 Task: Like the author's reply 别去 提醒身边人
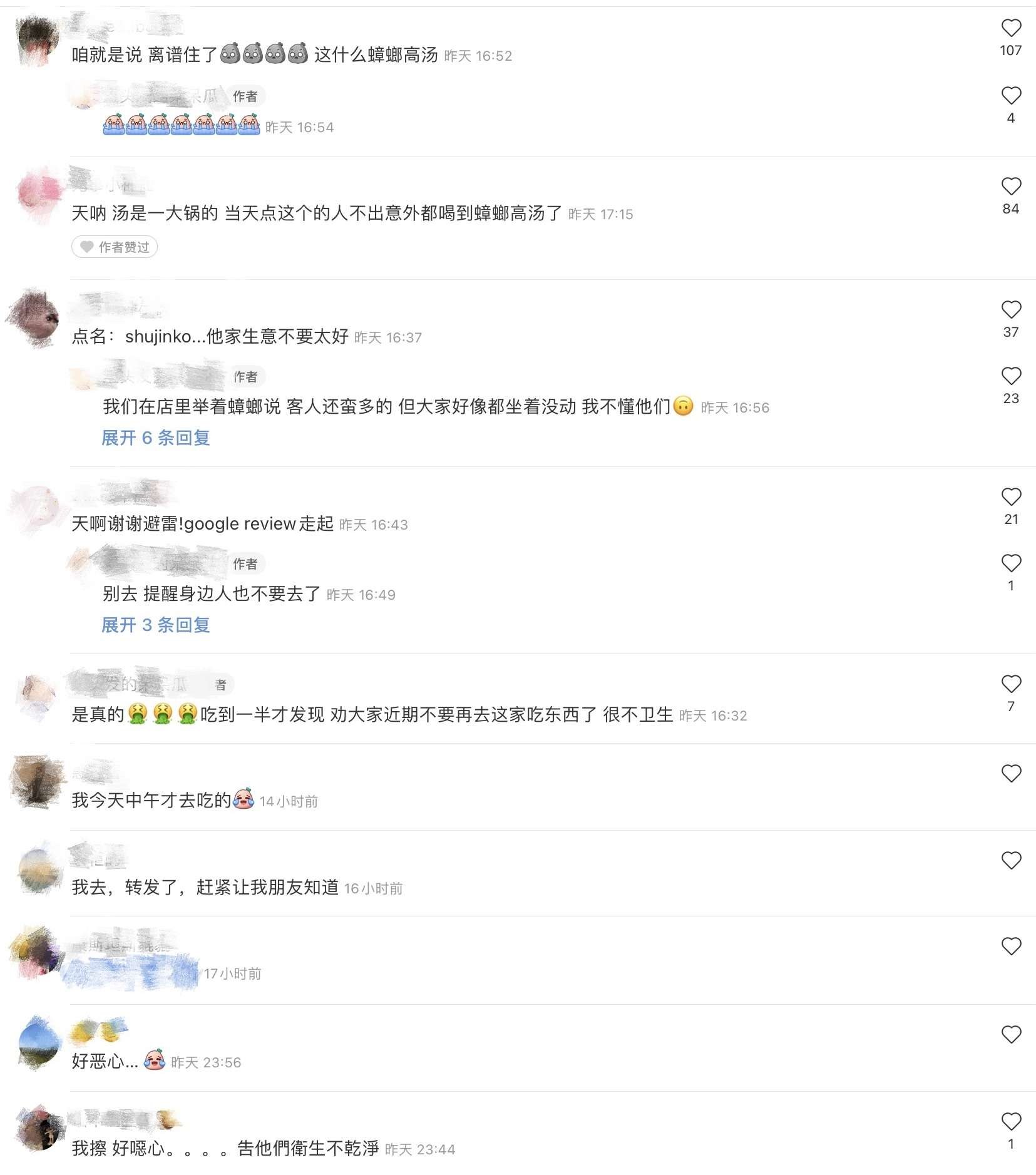point(1011,563)
